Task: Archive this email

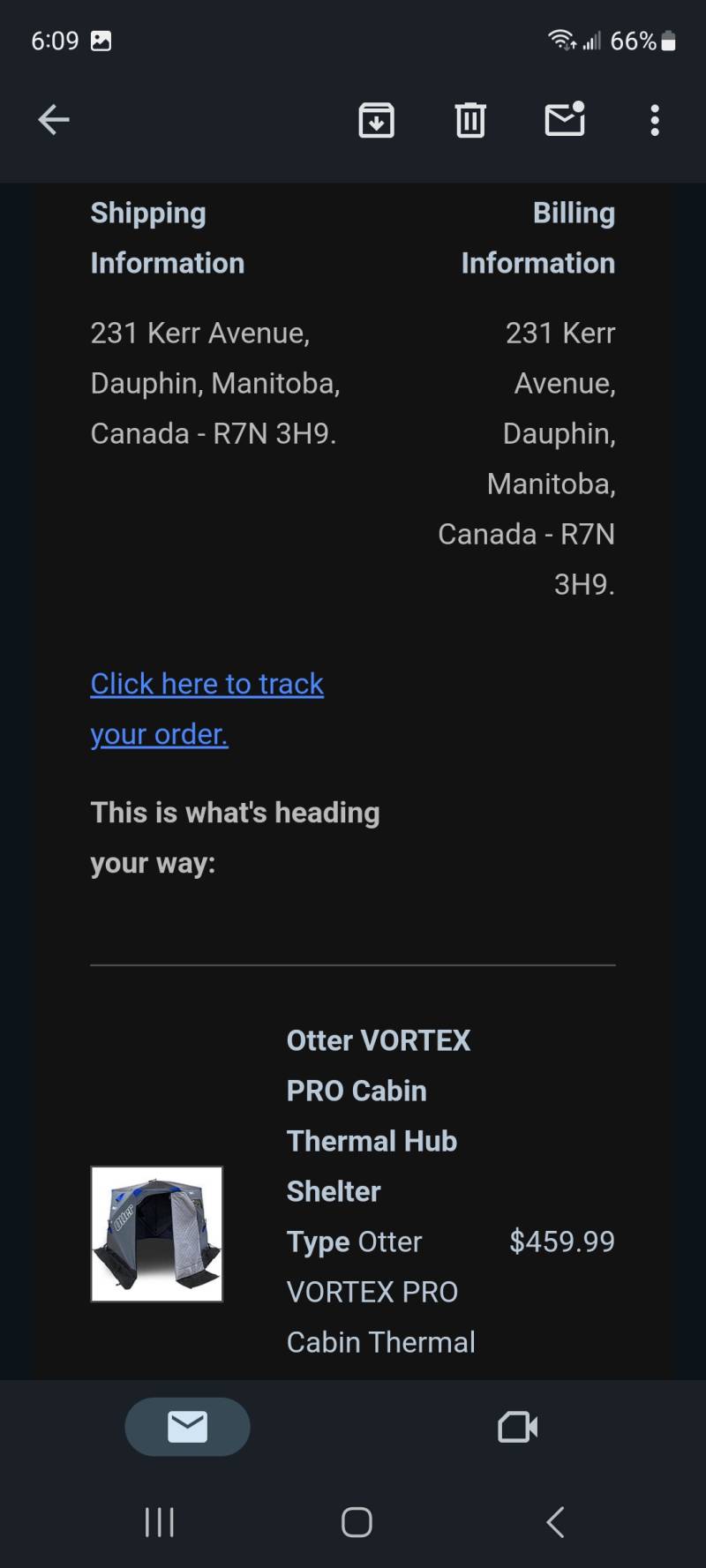Action: coord(377,120)
